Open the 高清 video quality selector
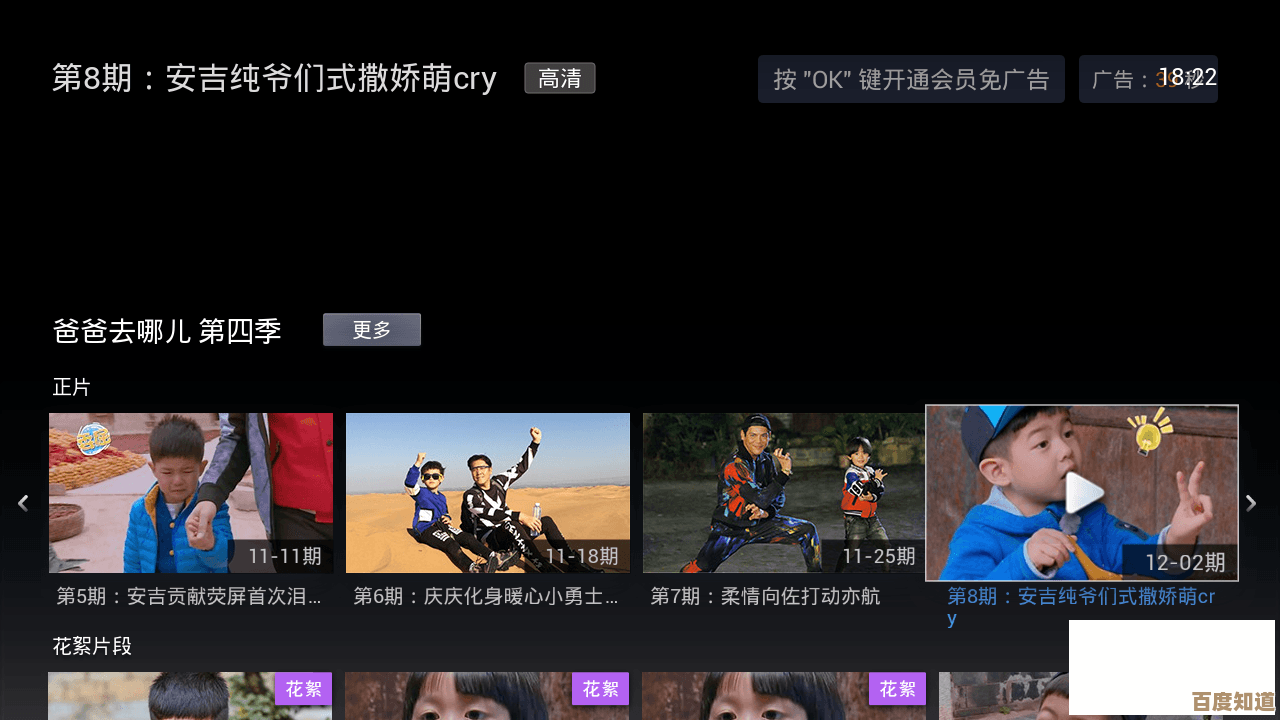This screenshot has height=720, width=1280. coord(559,78)
